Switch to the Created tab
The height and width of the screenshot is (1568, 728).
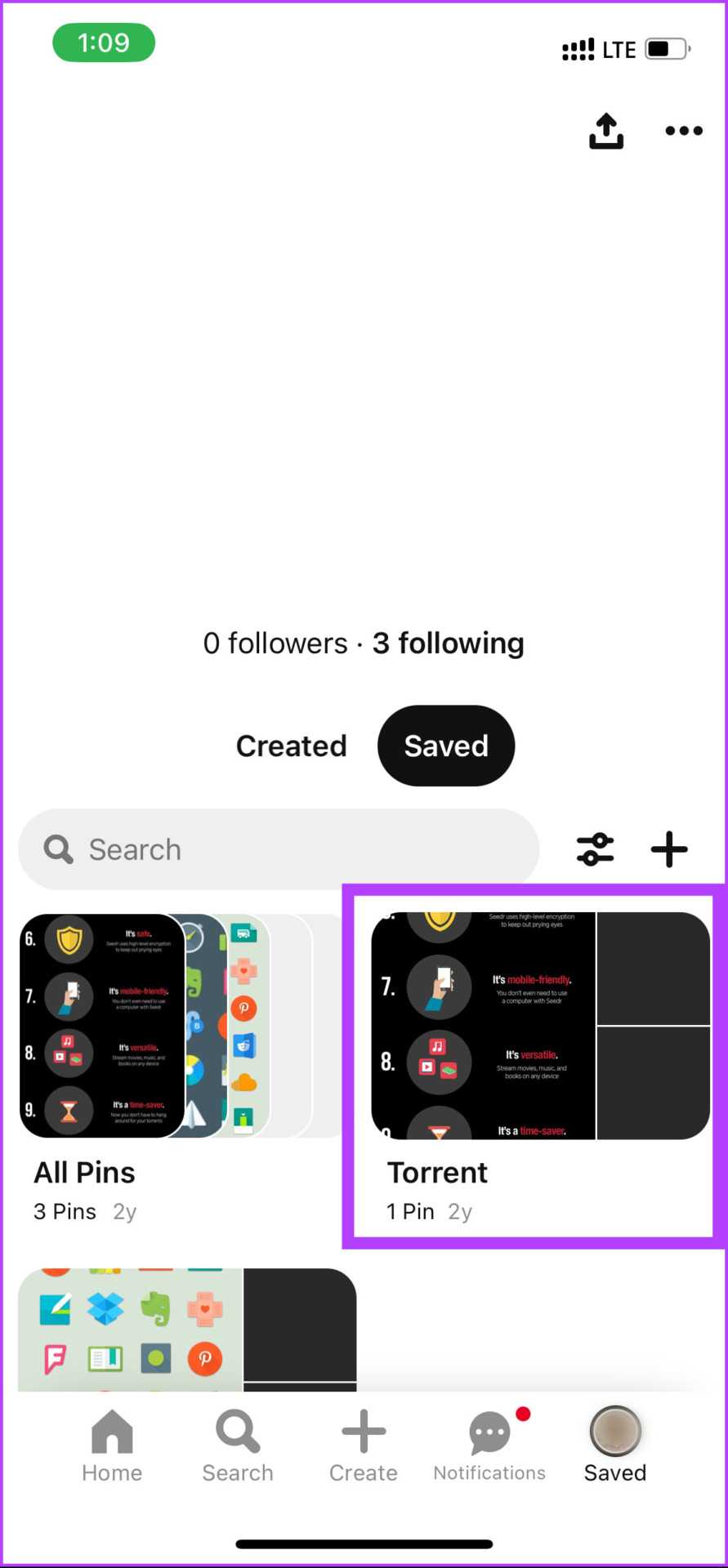click(x=291, y=746)
